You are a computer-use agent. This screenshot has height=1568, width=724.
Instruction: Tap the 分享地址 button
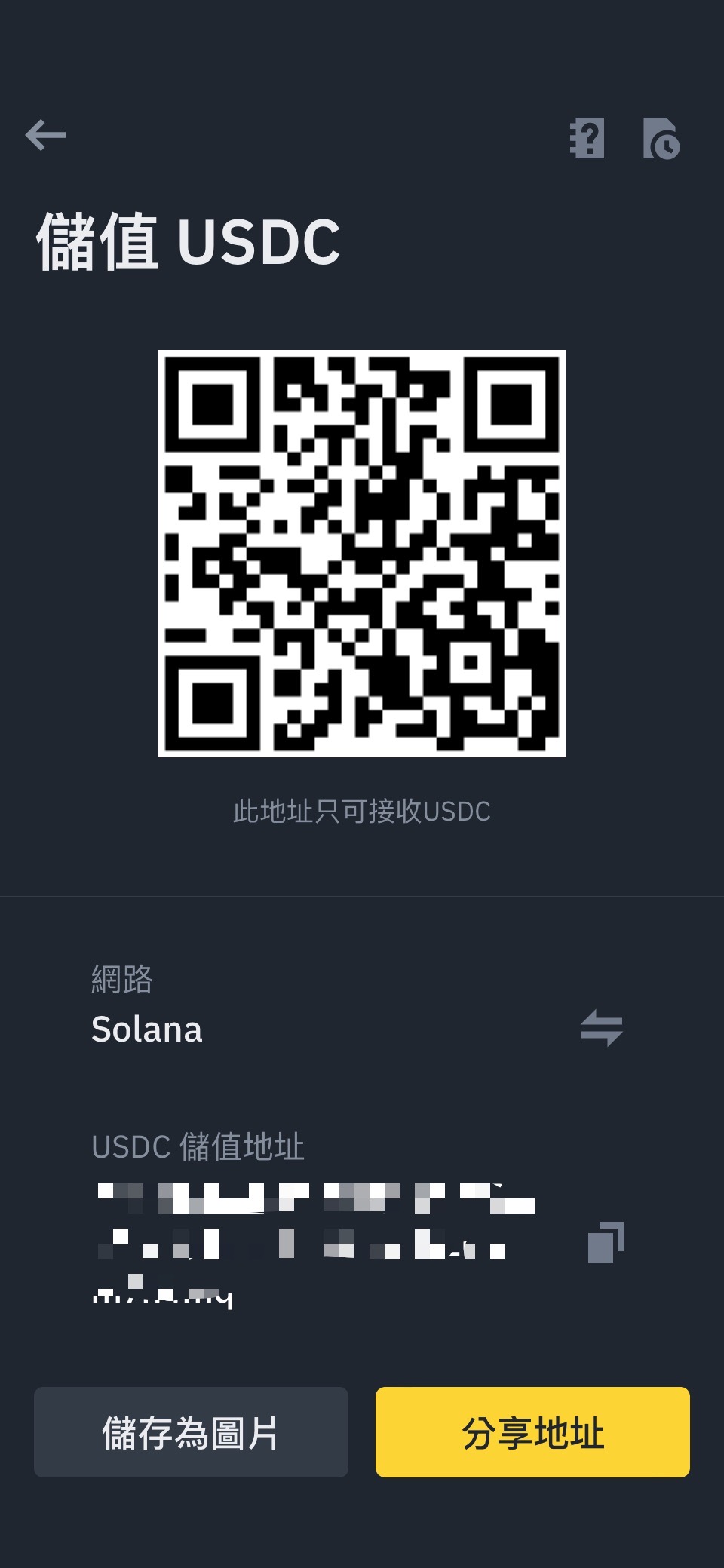tap(532, 1431)
